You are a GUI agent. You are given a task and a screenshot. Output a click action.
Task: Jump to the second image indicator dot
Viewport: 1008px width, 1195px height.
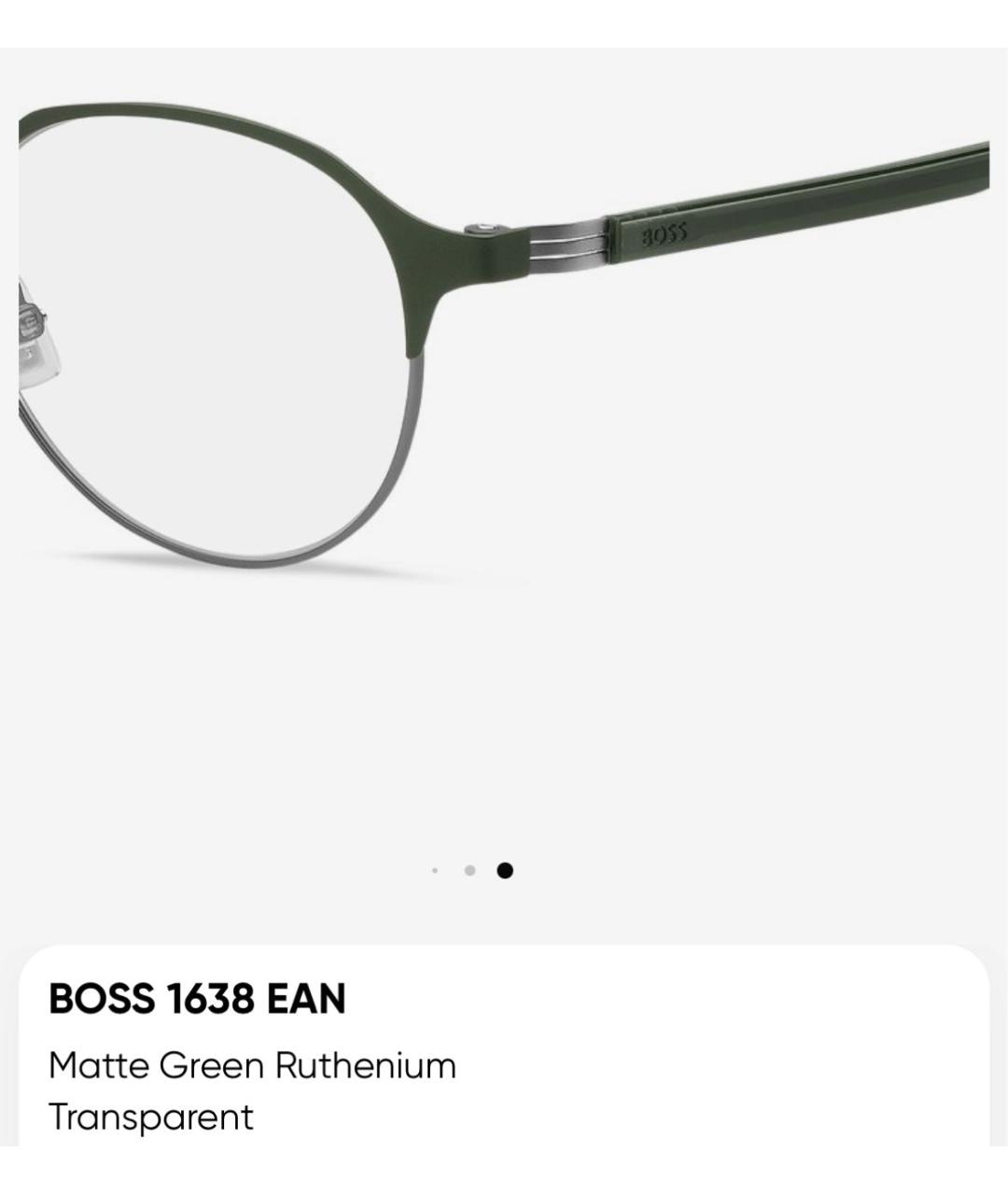(469, 871)
